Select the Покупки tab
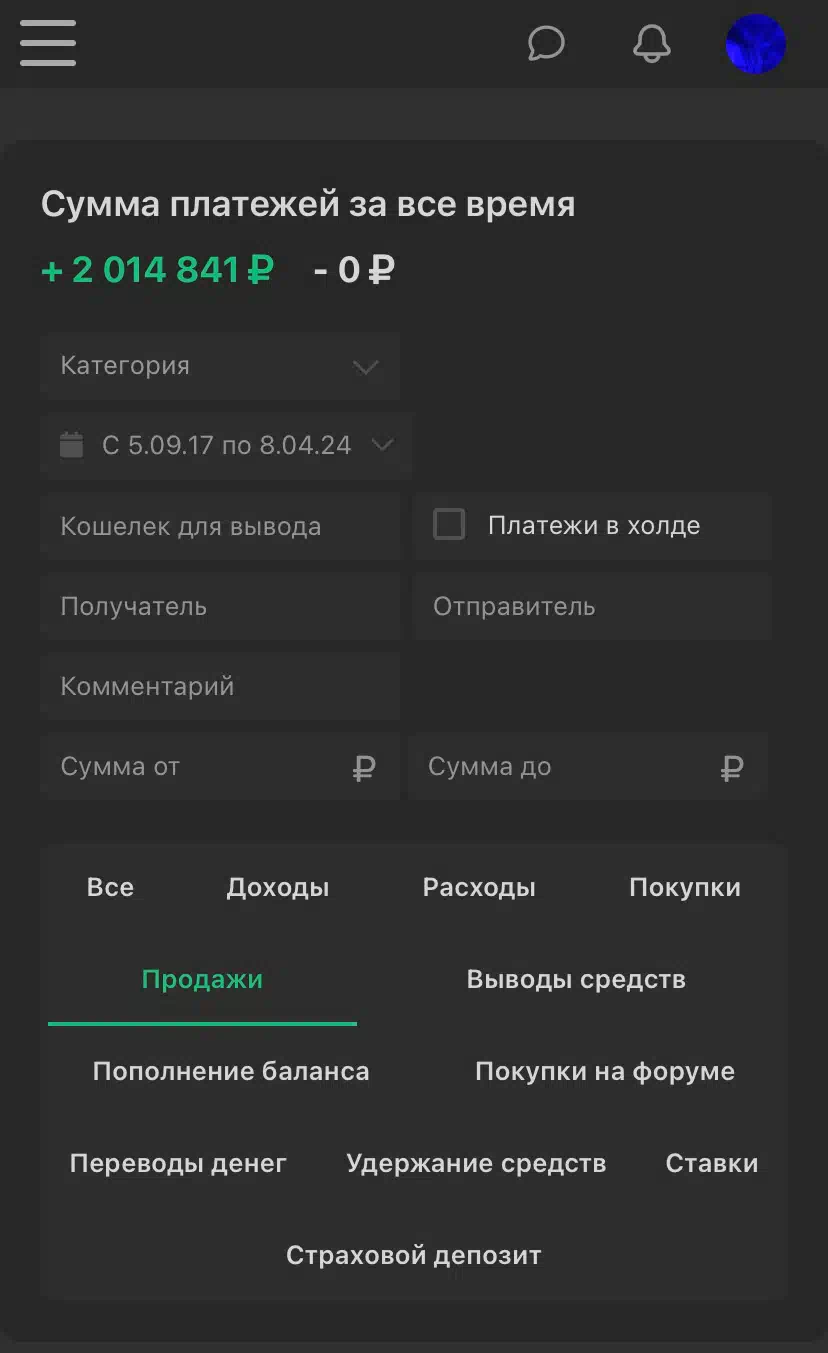This screenshot has width=828, height=1353. click(685, 887)
